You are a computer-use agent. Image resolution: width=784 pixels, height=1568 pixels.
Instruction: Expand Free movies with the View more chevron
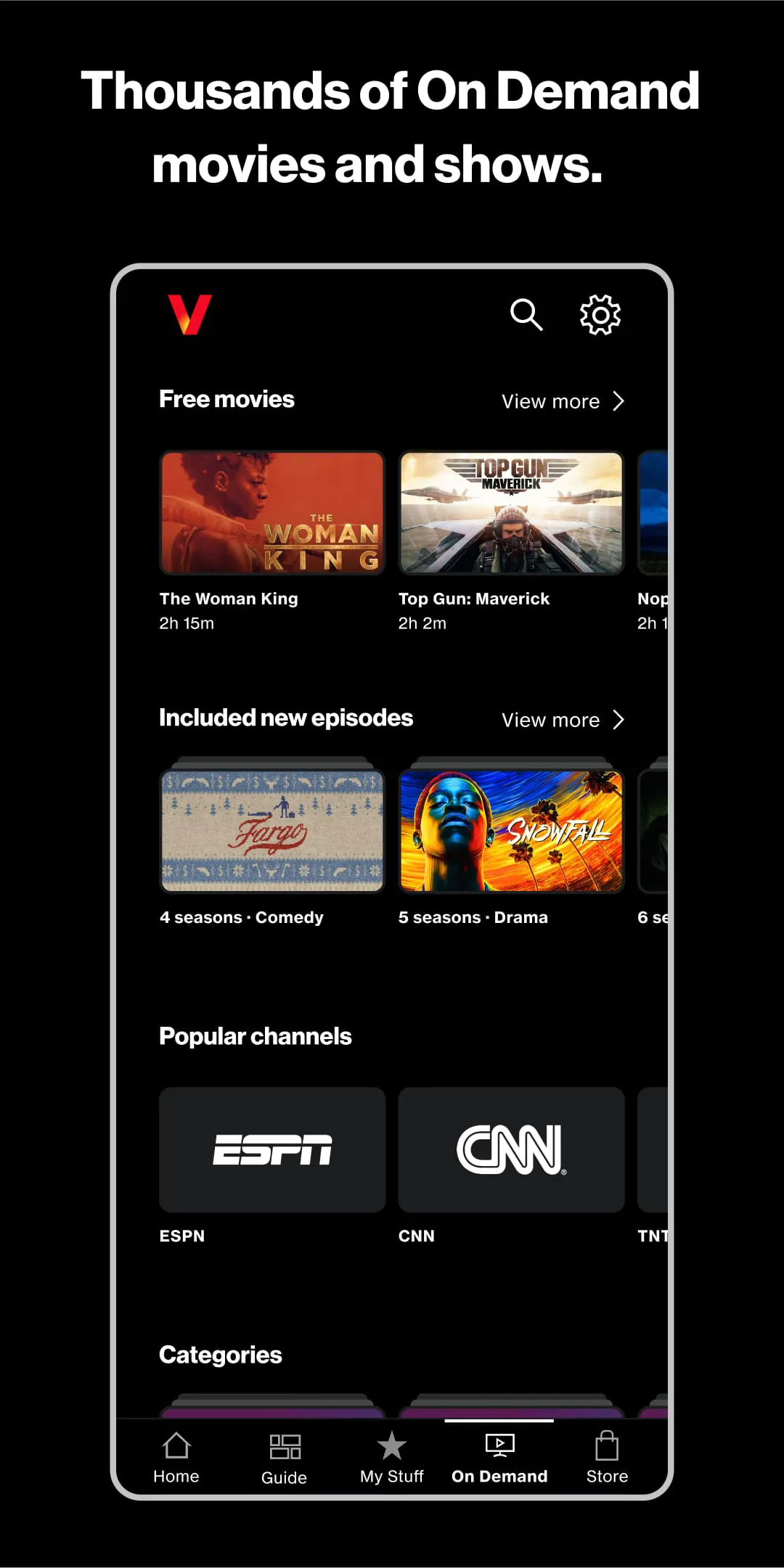pyautogui.click(x=618, y=401)
